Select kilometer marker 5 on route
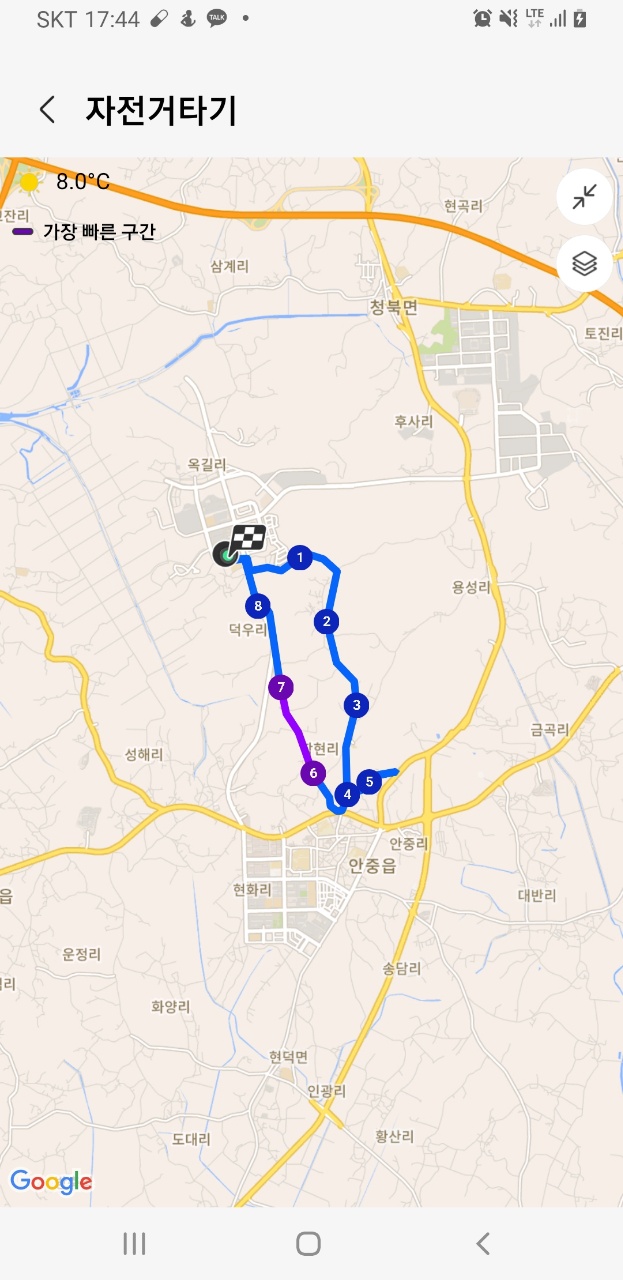 (x=369, y=781)
